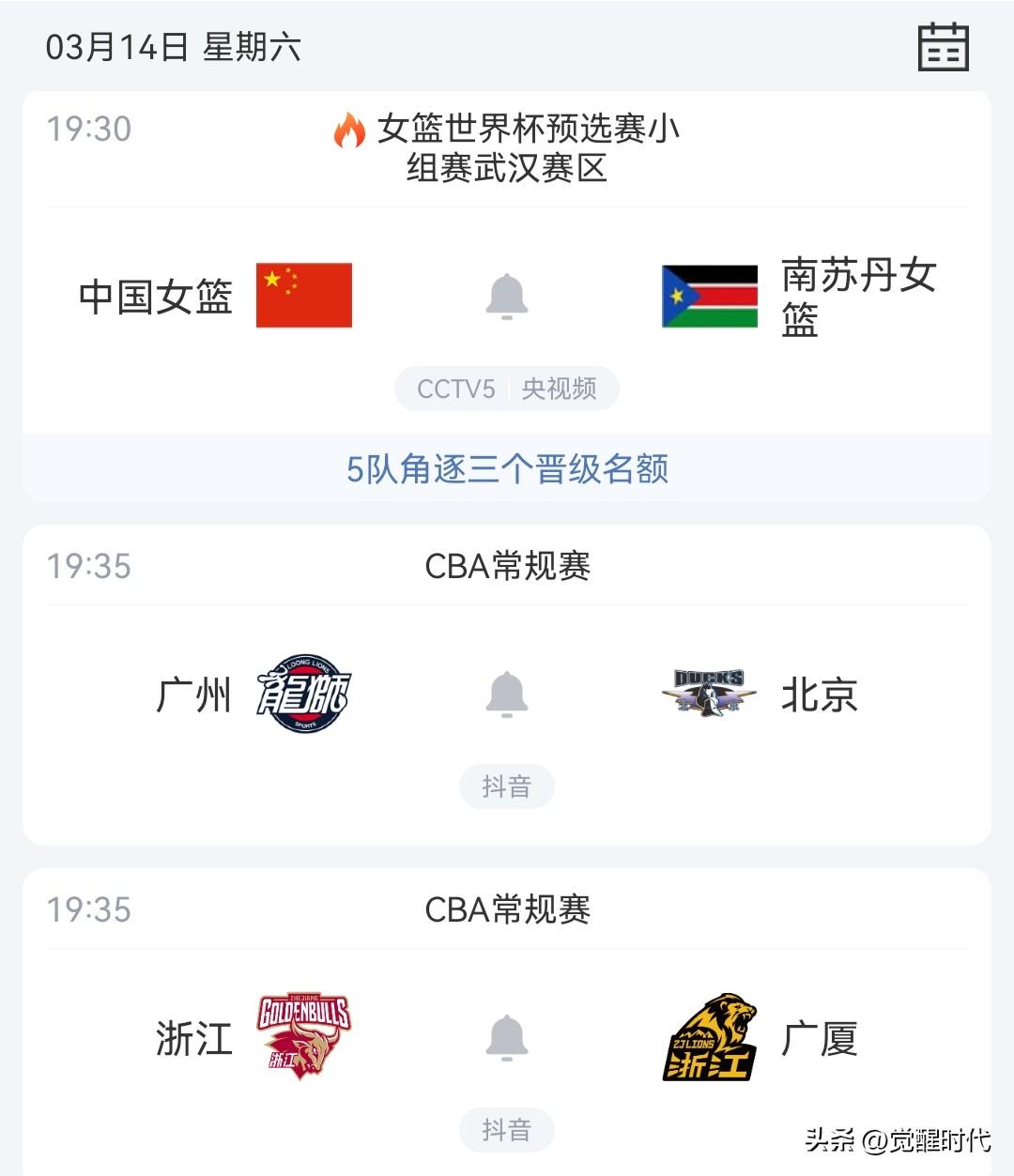Click the China national flag icon
This screenshot has height=1176, width=1014.
coord(302,294)
